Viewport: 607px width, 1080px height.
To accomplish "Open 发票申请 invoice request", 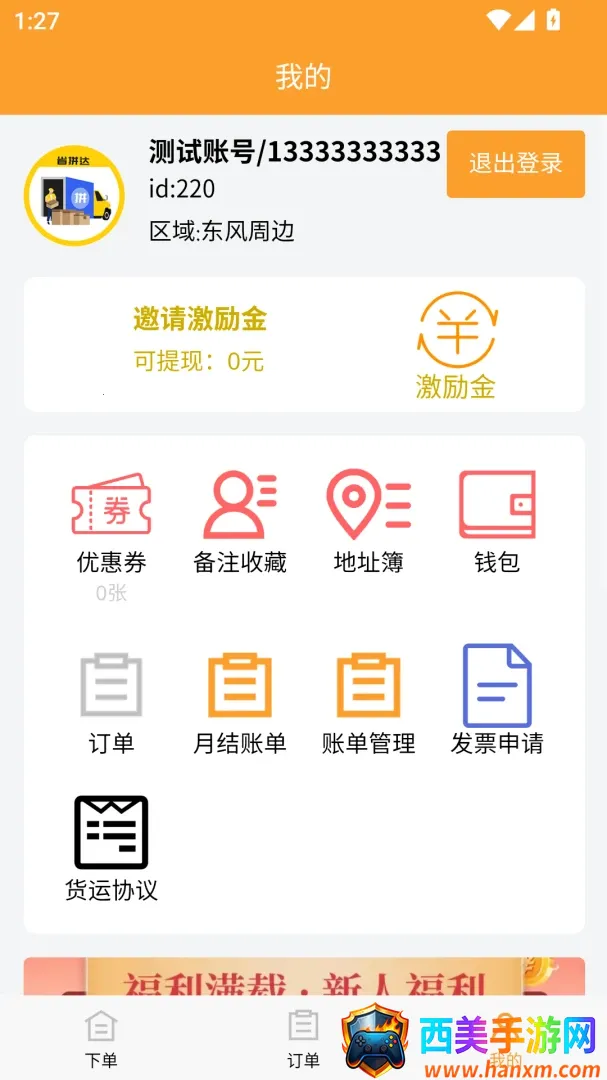I will (x=497, y=700).
